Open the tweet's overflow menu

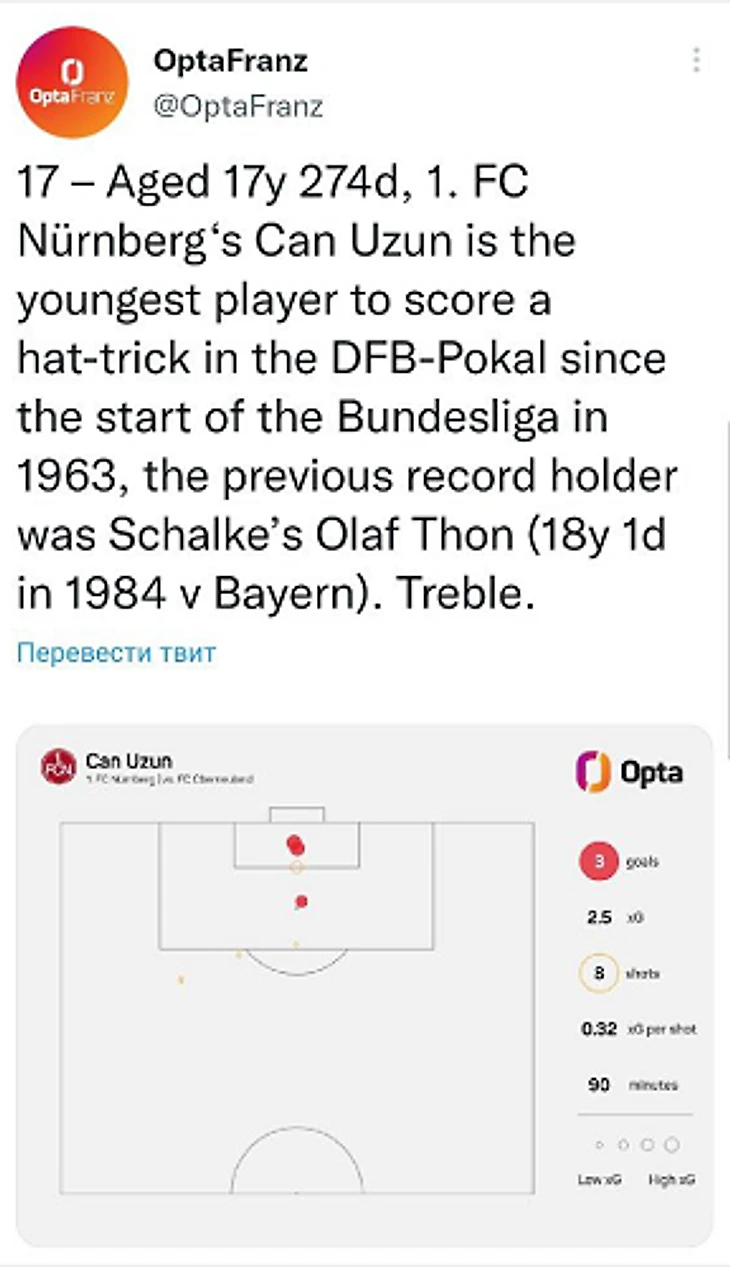point(696,61)
